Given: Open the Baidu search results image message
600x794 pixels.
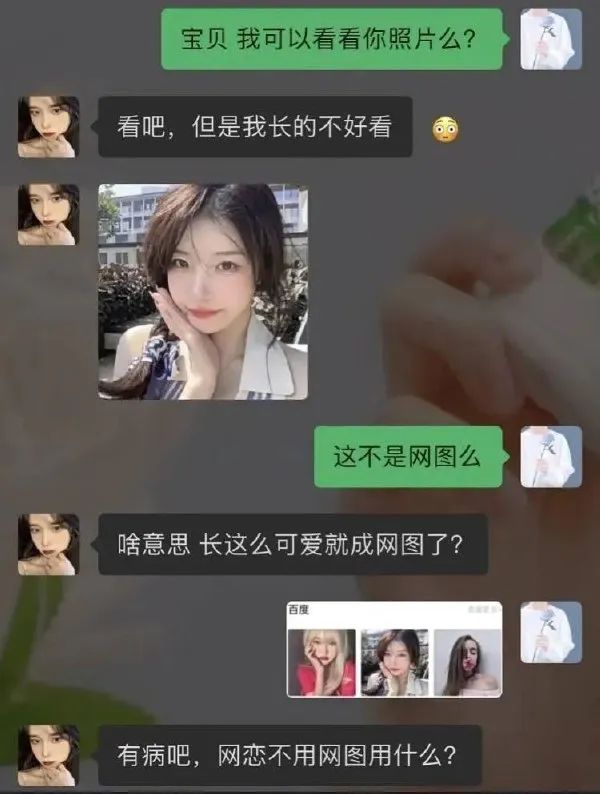Looking at the screenshot, I should 393,649.
